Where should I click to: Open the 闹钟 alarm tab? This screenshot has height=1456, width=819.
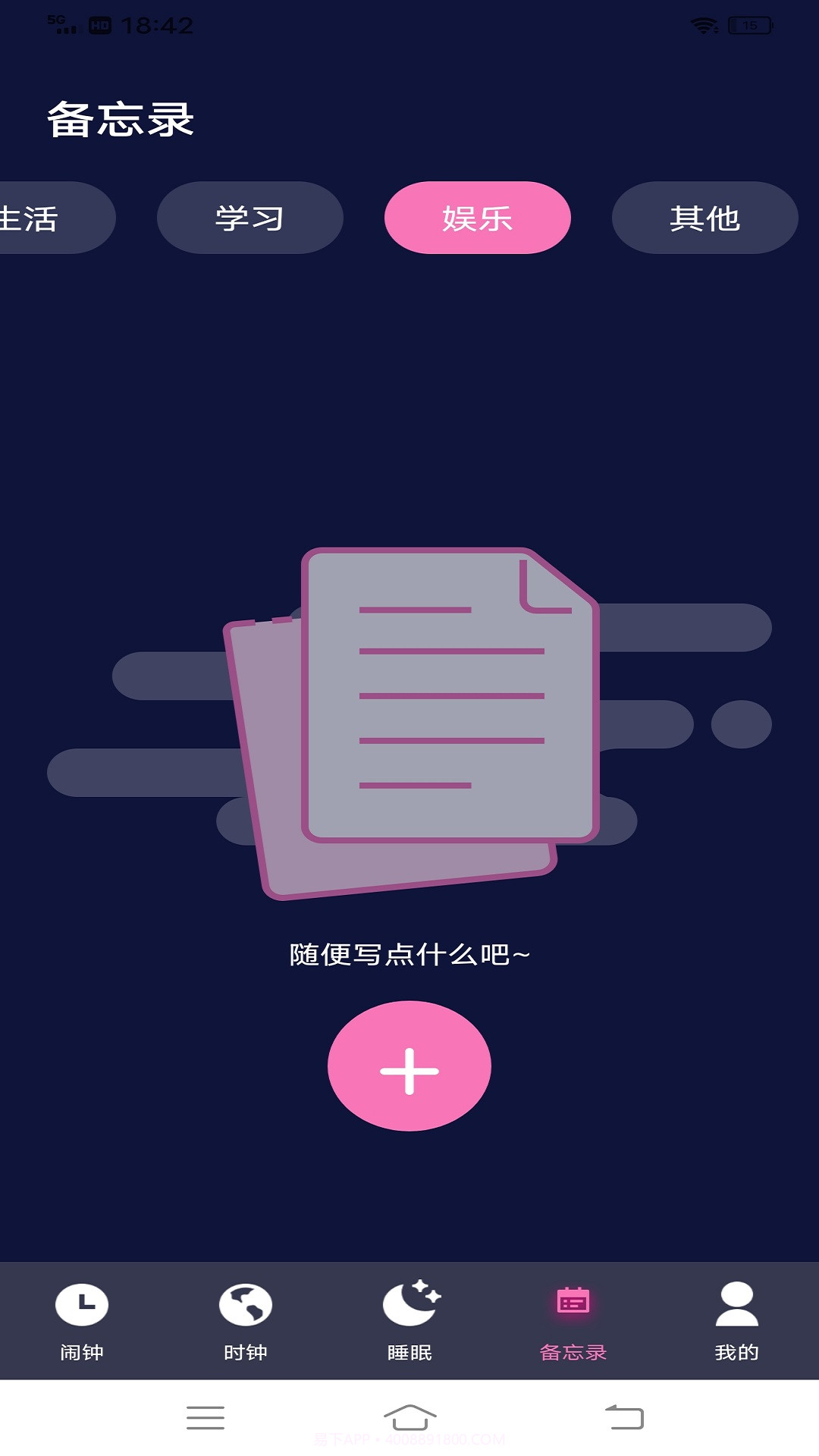coord(82,1321)
